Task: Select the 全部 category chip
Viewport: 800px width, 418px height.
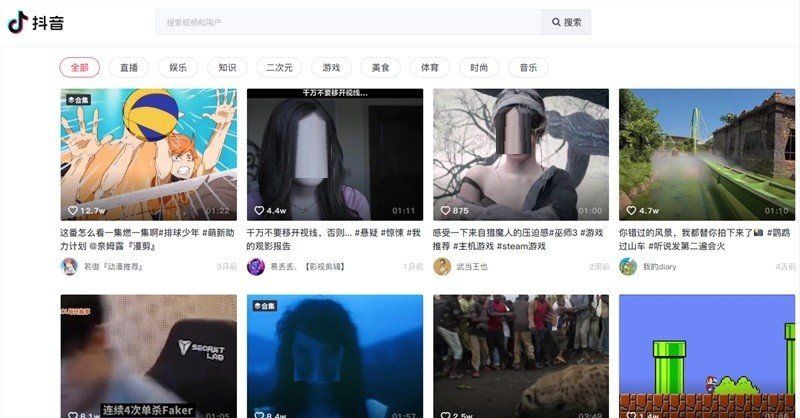Action: pos(80,68)
